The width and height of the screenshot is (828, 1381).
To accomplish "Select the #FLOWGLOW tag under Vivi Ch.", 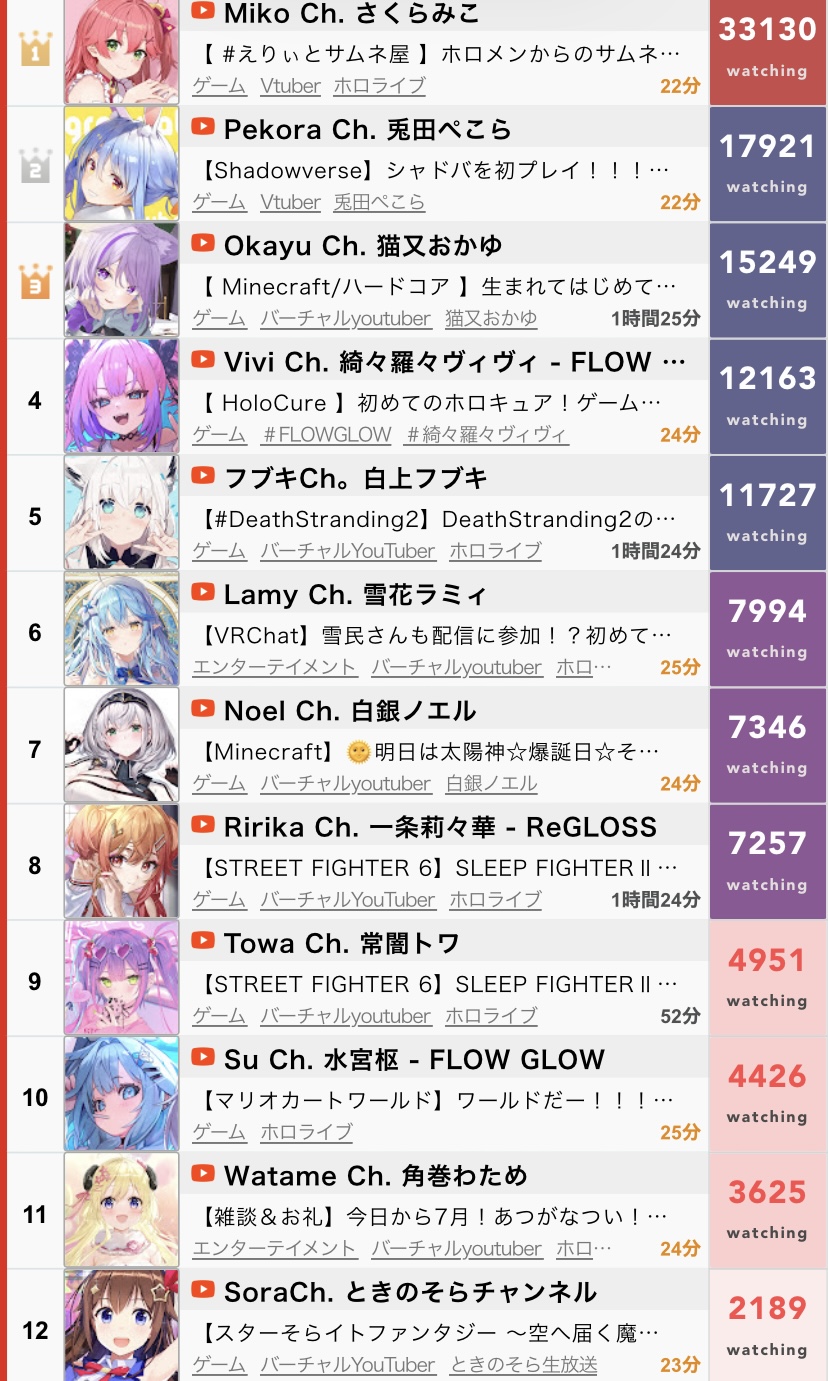I will (326, 435).
